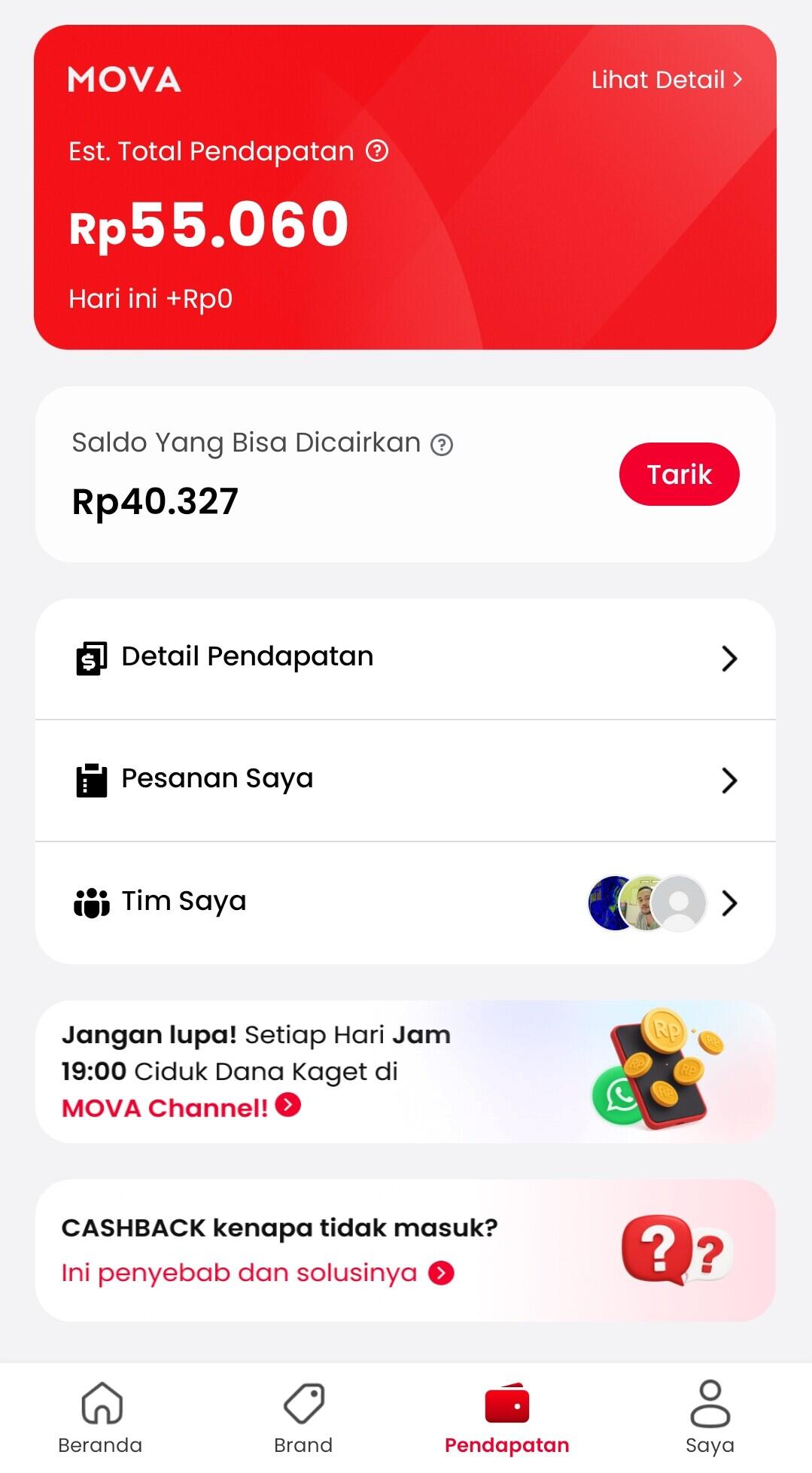Select the Pendapatan tab

(x=506, y=1417)
